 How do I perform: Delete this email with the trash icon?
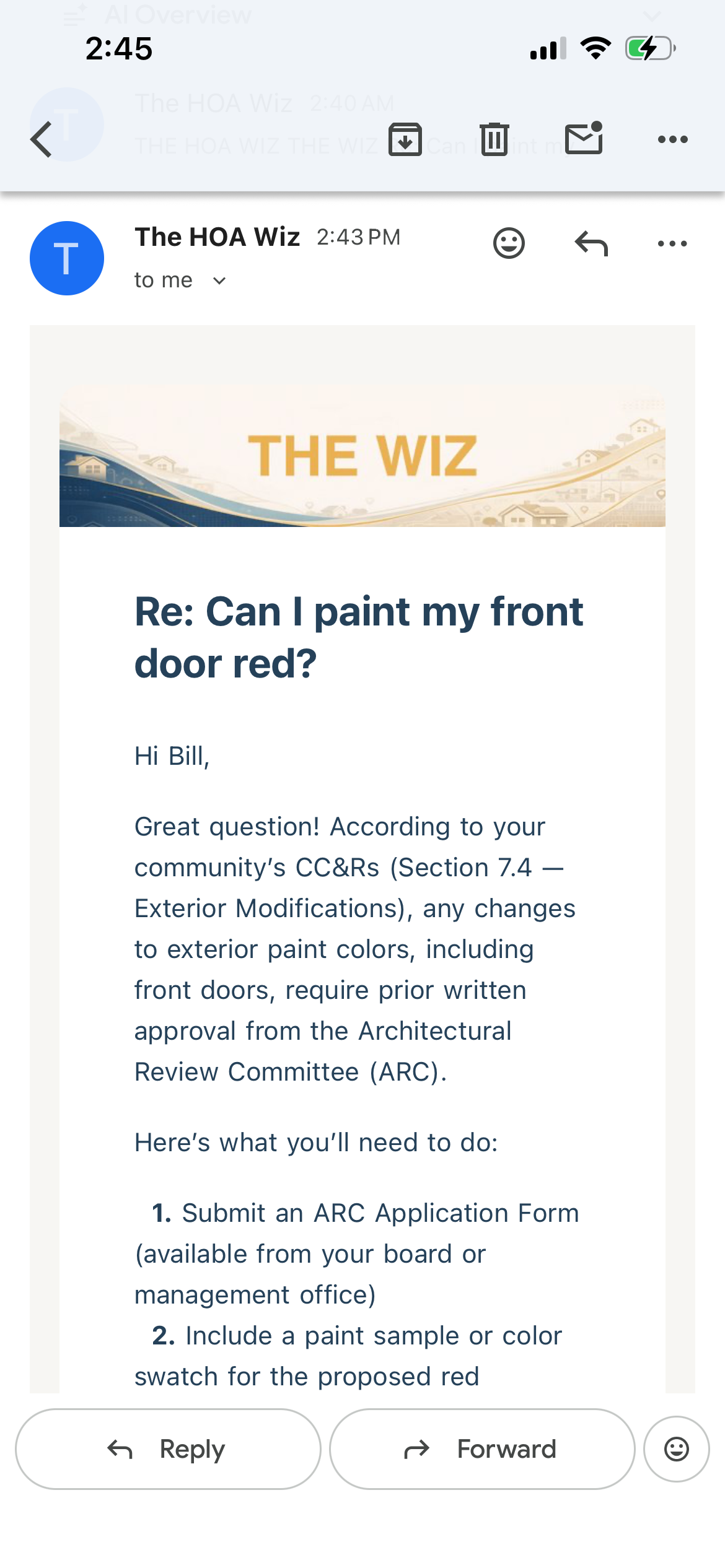point(493,139)
